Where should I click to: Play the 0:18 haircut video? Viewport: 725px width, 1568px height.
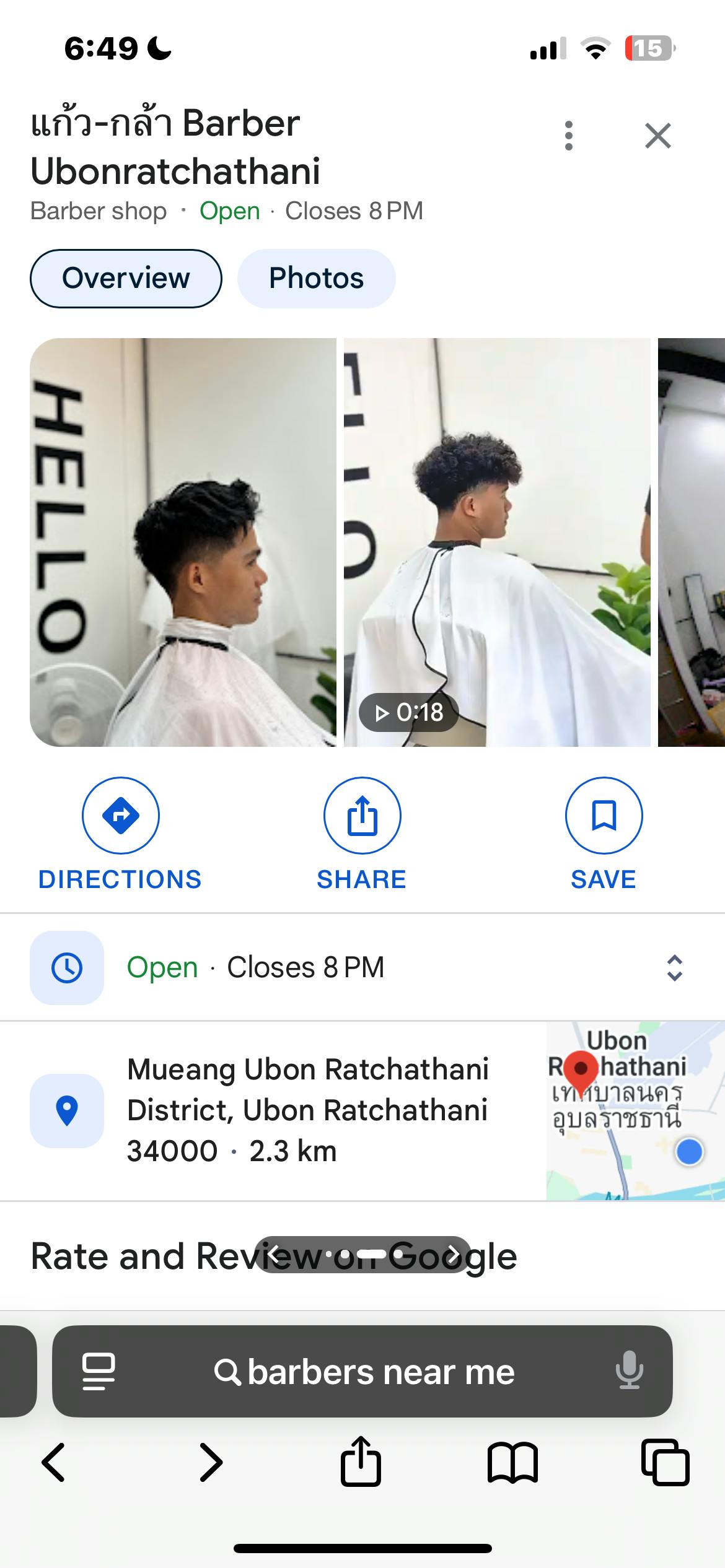[497, 542]
